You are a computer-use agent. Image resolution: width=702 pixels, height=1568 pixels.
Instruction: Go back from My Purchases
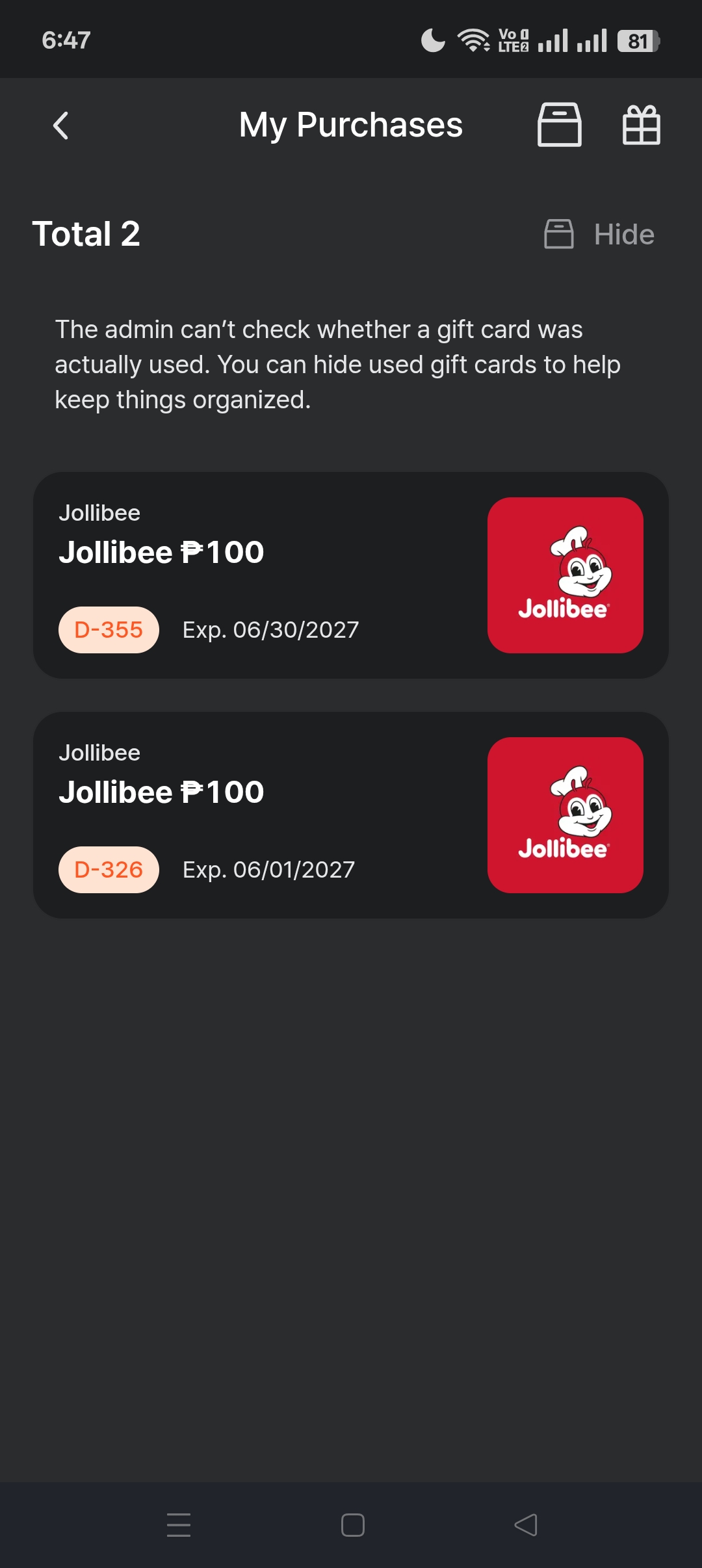point(60,125)
